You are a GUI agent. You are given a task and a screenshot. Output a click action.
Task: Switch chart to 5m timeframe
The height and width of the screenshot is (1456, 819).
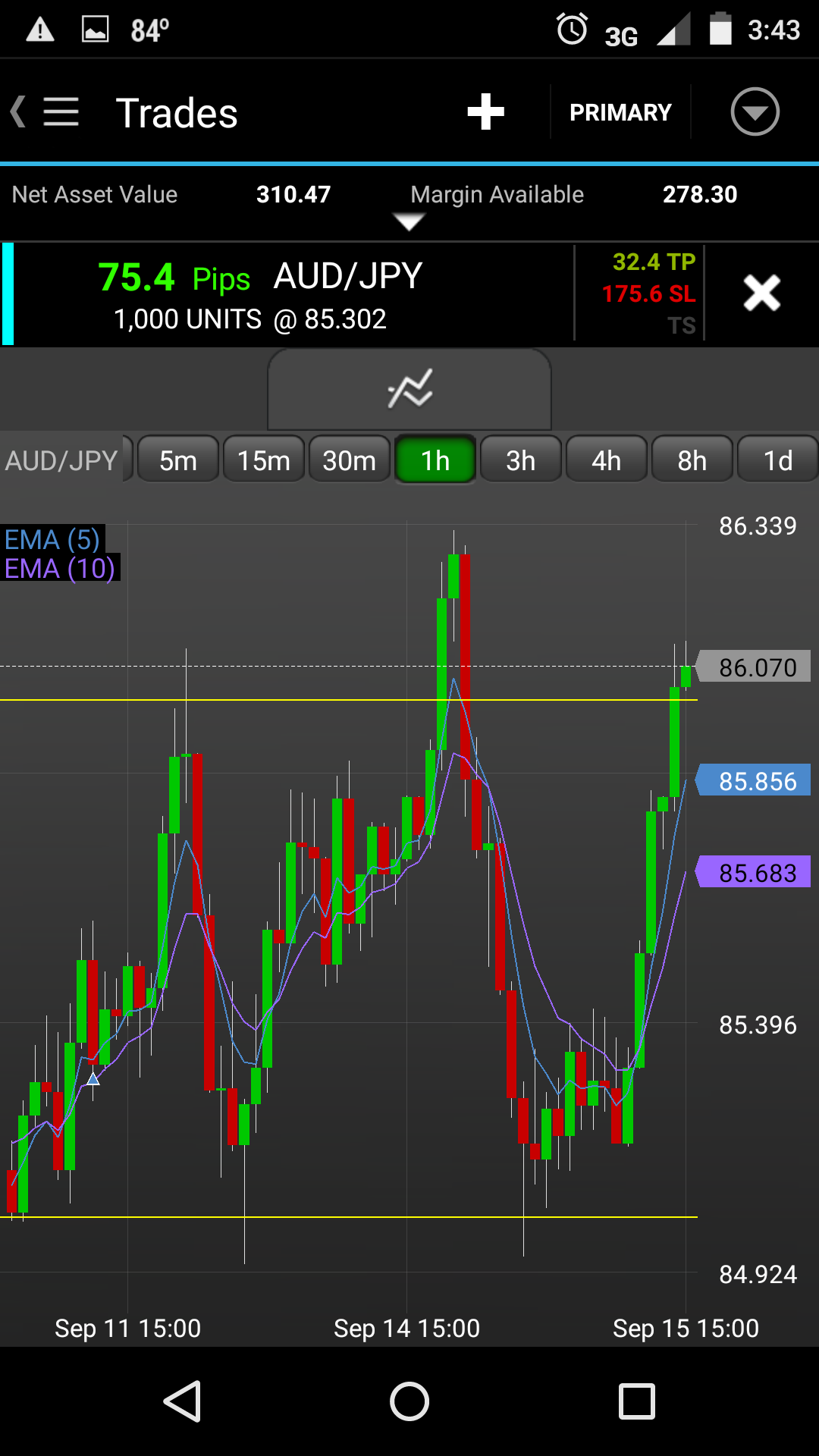click(178, 460)
